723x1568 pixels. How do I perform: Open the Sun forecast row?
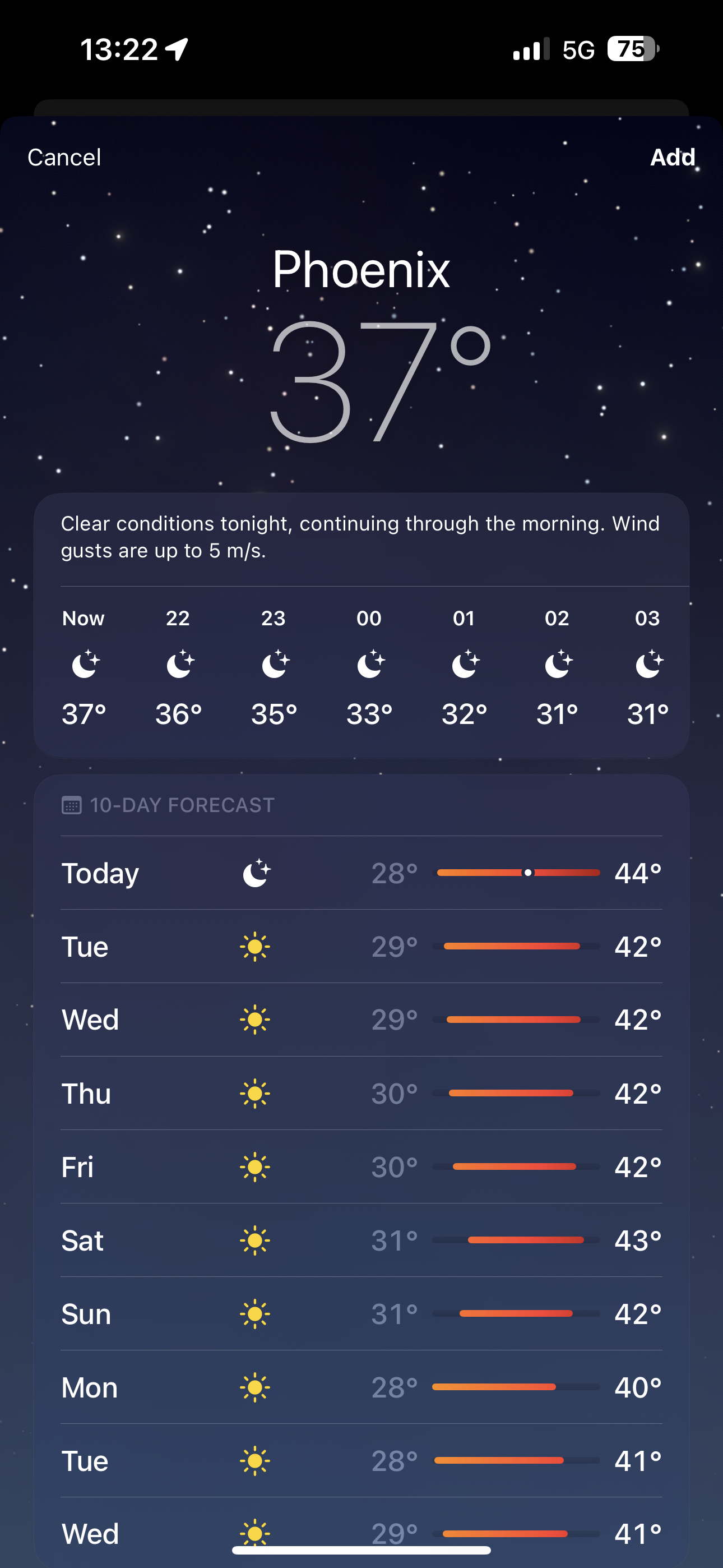tap(361, 1313)
